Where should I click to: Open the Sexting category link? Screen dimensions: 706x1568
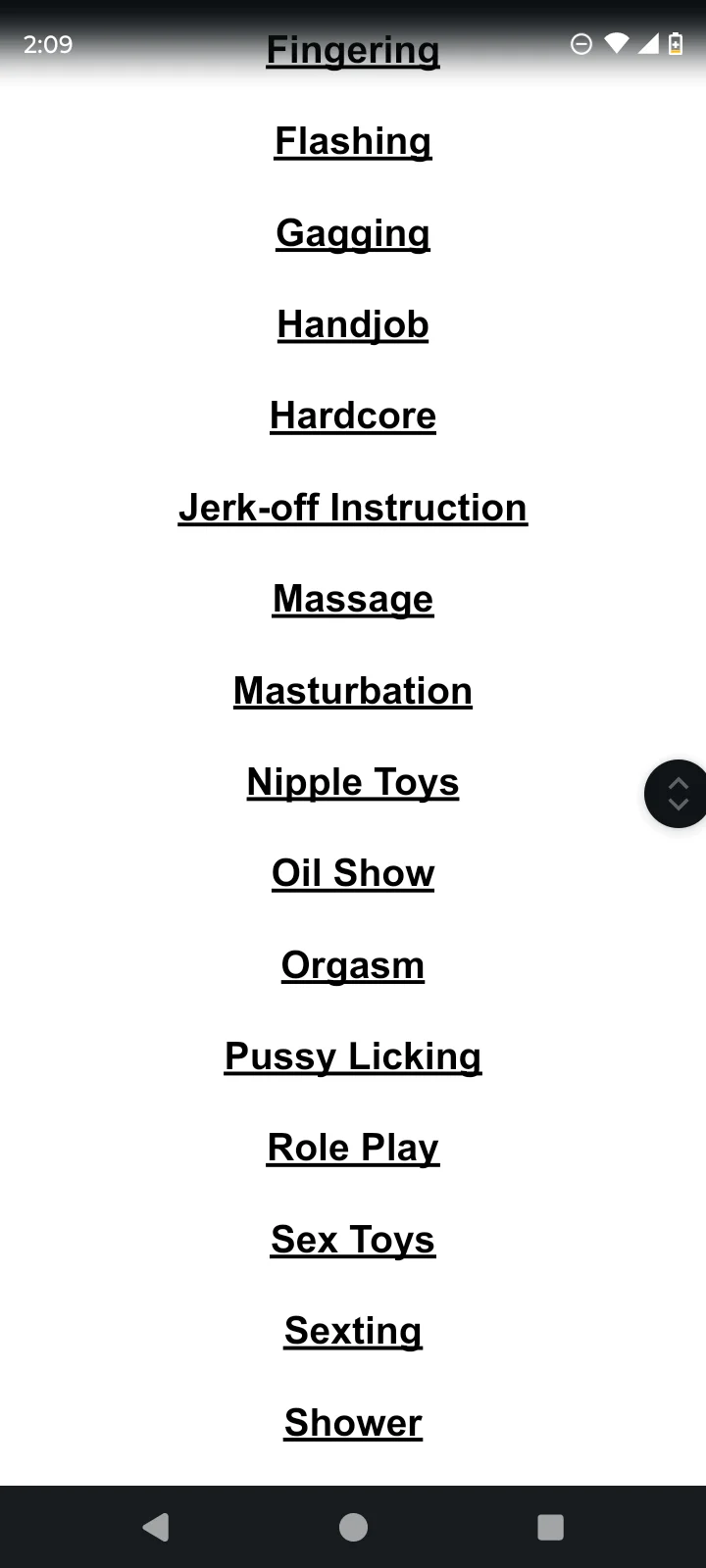coord(353,1331)
